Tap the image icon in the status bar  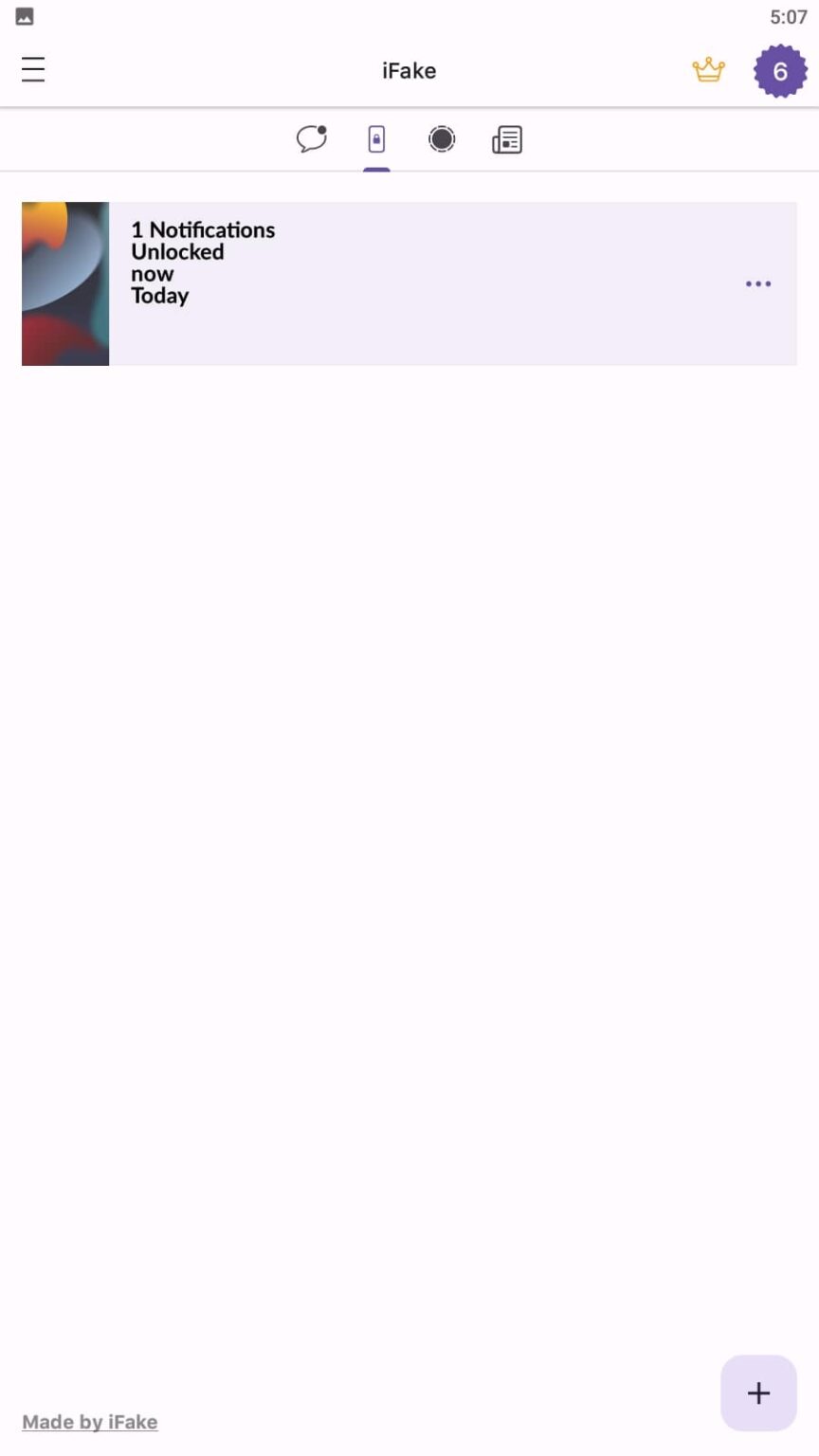click(x=25, y=15)
